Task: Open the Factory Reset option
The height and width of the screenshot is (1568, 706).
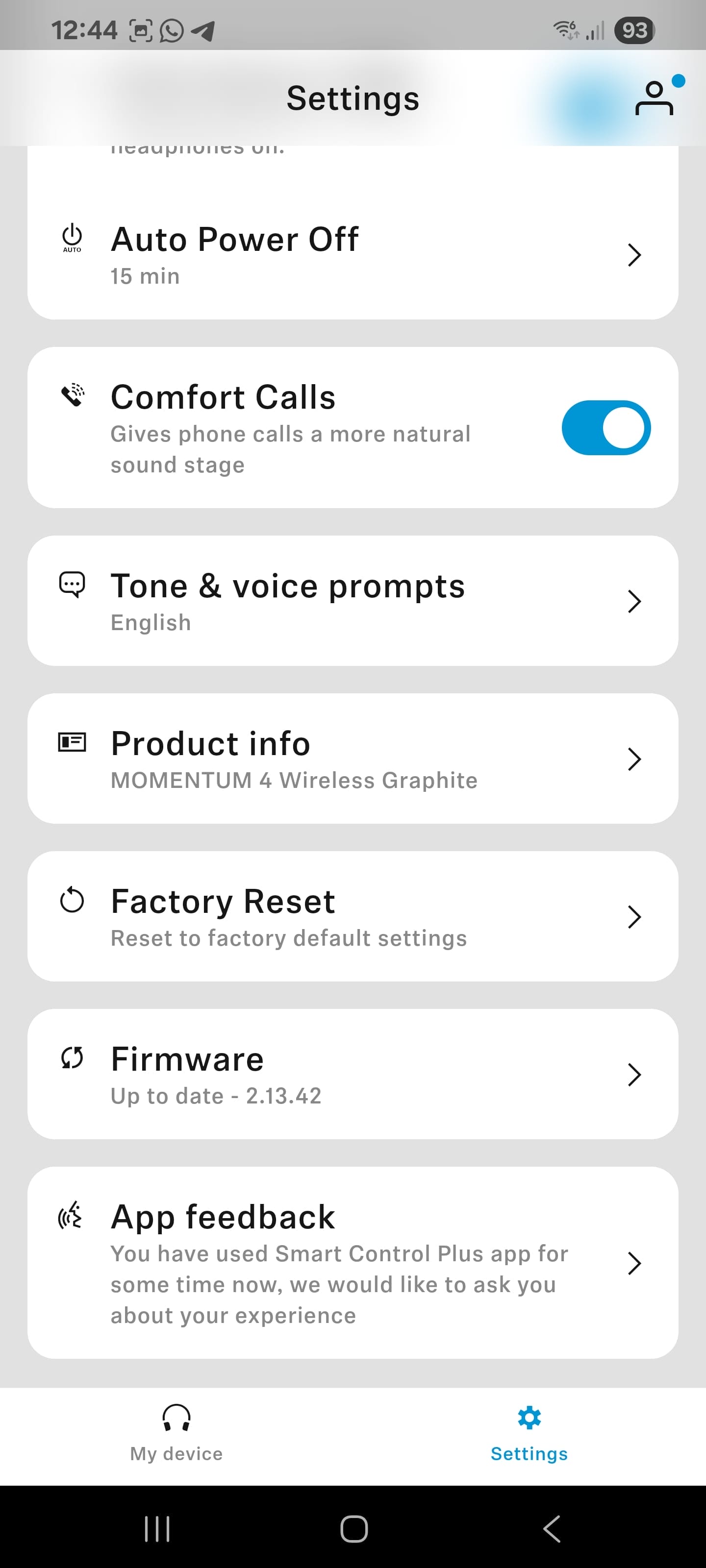Action: [353, 916]
